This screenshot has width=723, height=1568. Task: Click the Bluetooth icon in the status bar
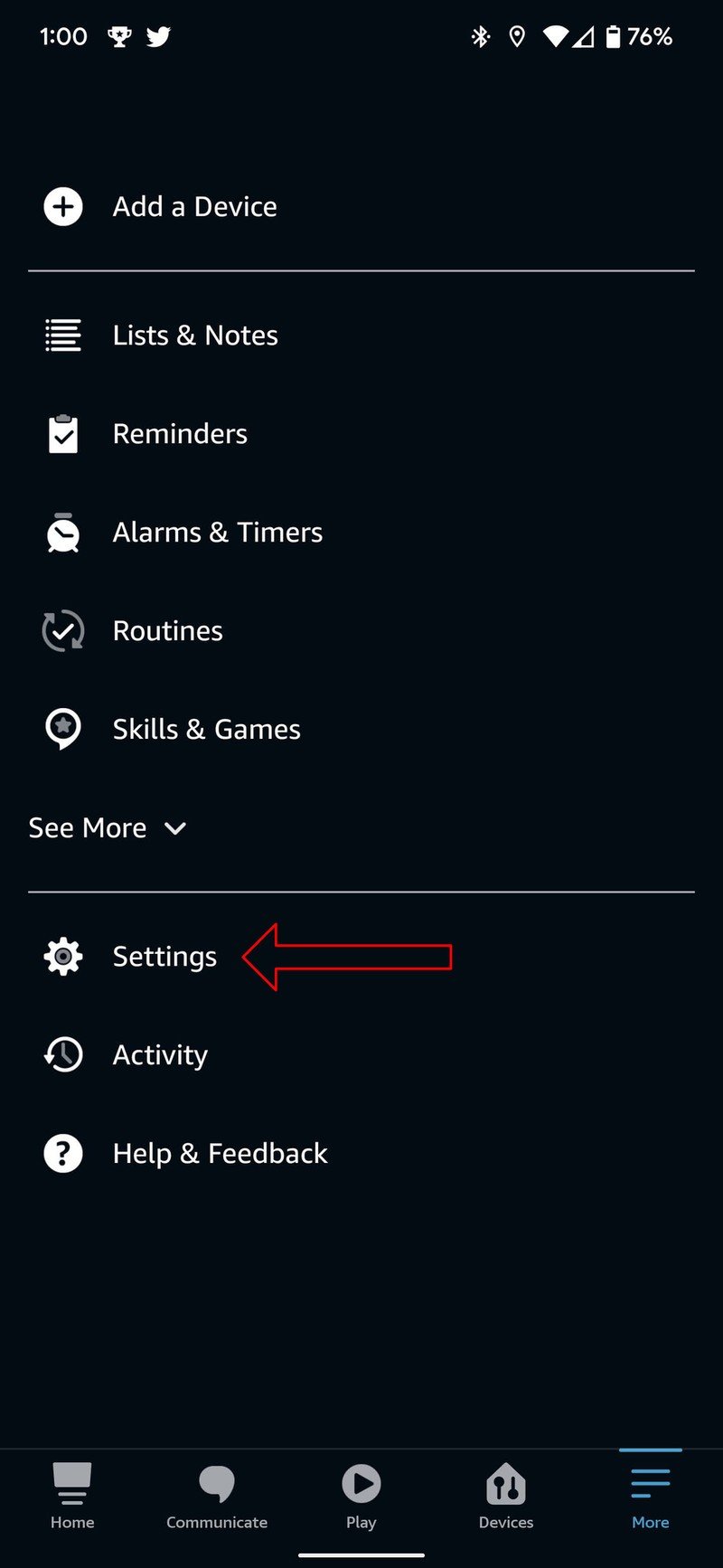[x=479, y=36]
